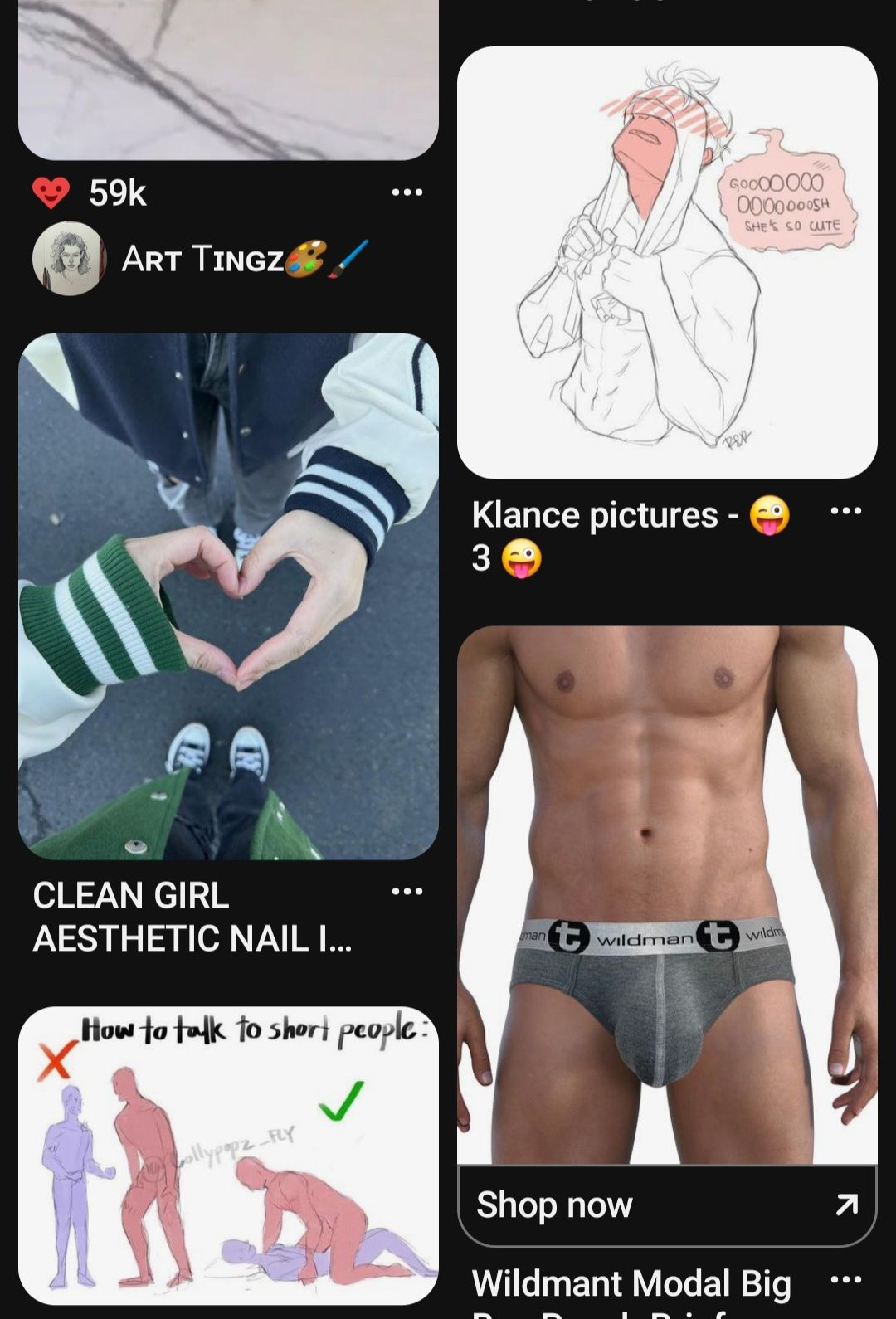Open the 'How to talk to short people' pin
This screenshot has width=896, height=1319.
228,1155
